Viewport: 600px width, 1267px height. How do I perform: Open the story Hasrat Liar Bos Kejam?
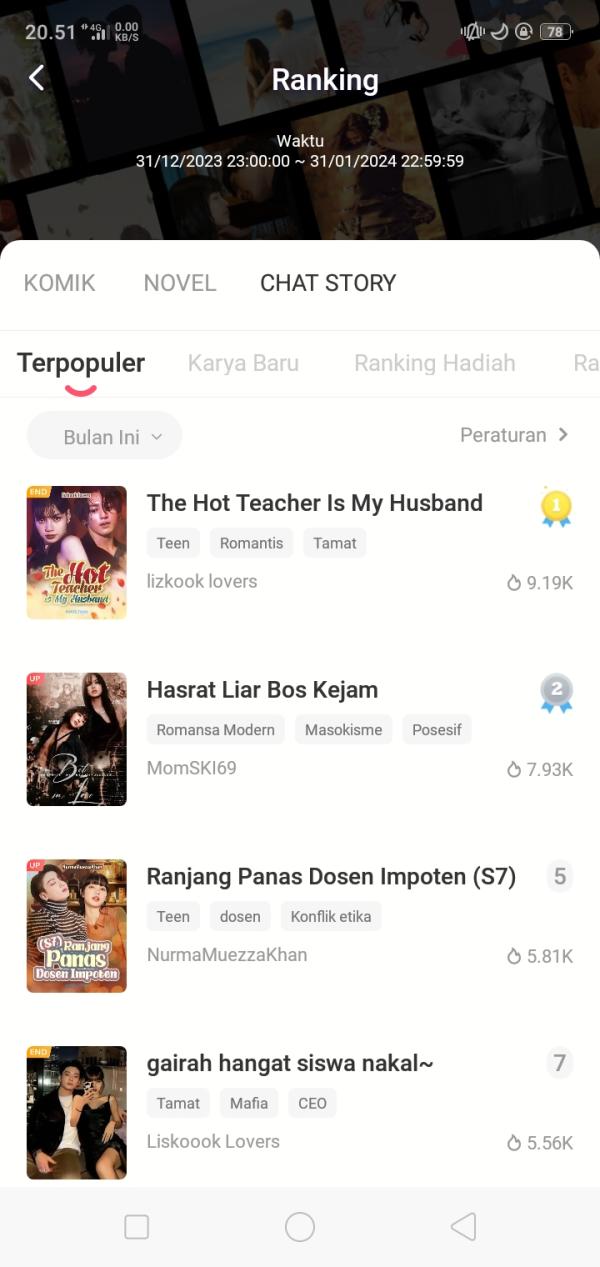pyautogui.click(x=262, y=690)
